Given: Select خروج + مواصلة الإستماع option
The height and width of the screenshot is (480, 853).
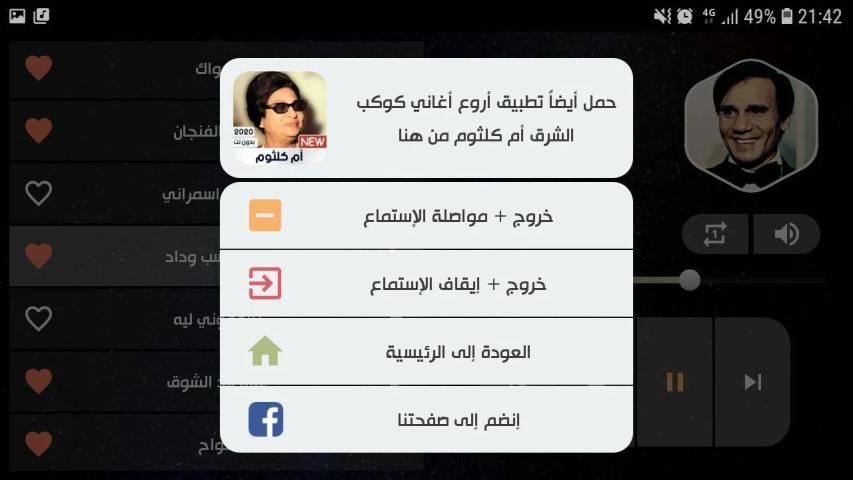Looking at the screenshot, I should click(x=426, y=216).
